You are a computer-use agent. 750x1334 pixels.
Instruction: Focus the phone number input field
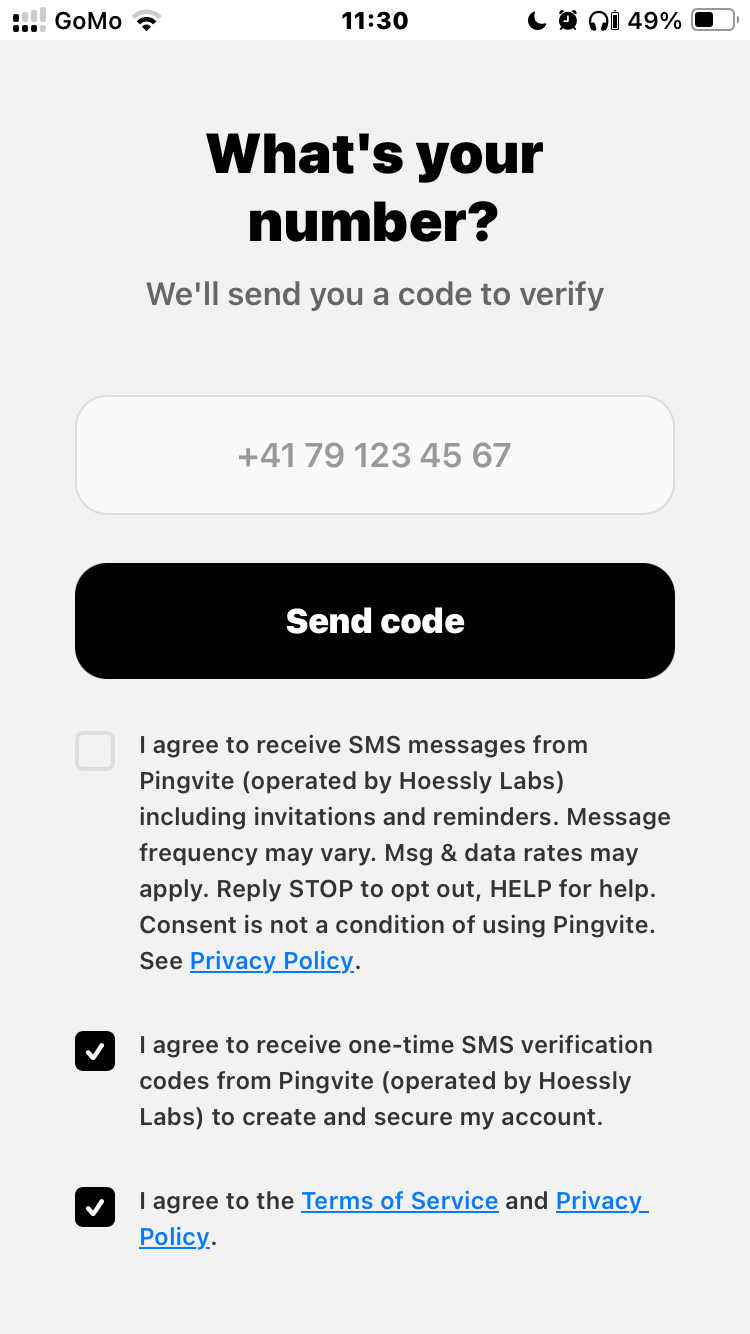click(375, 455)
